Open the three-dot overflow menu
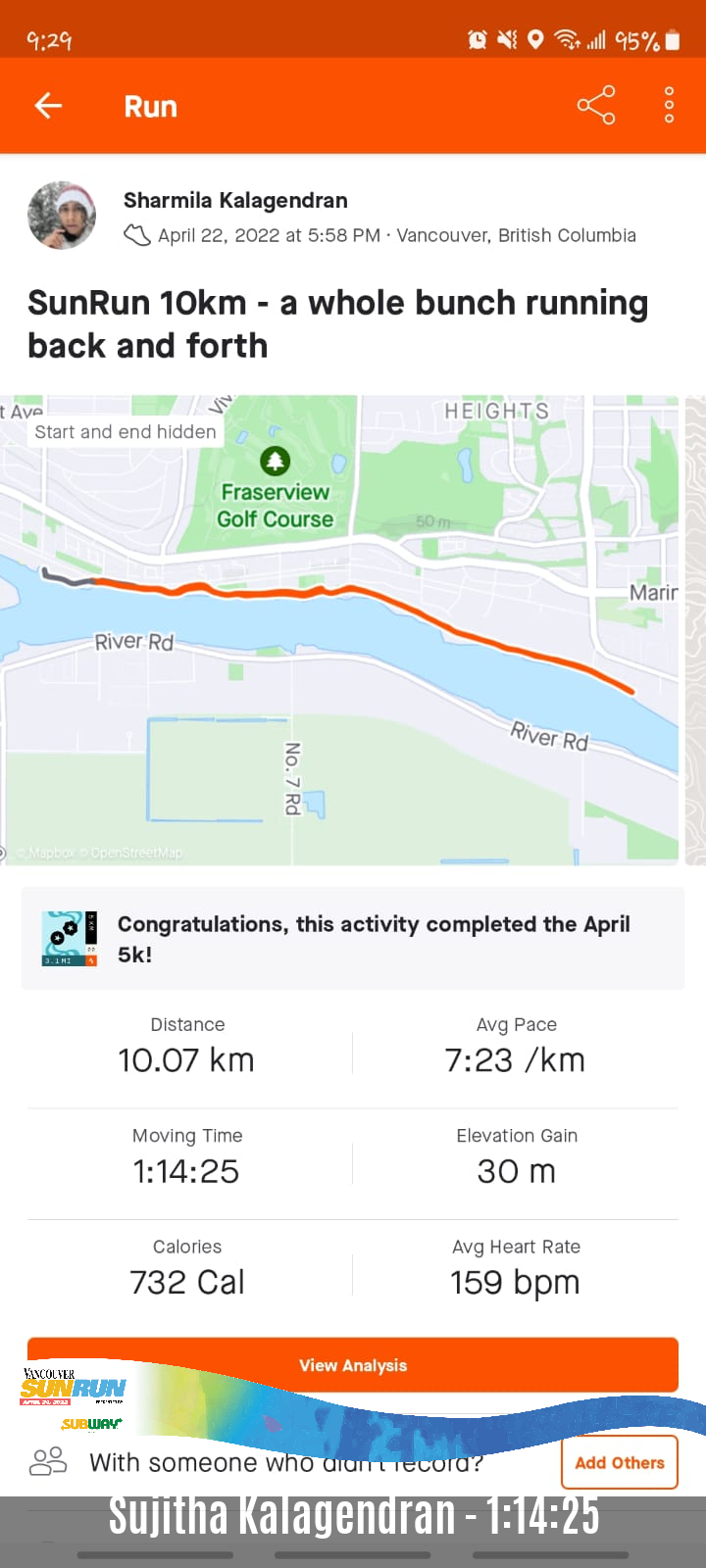This screenshot has width=706, height=1568. click(x=669, y=105)
